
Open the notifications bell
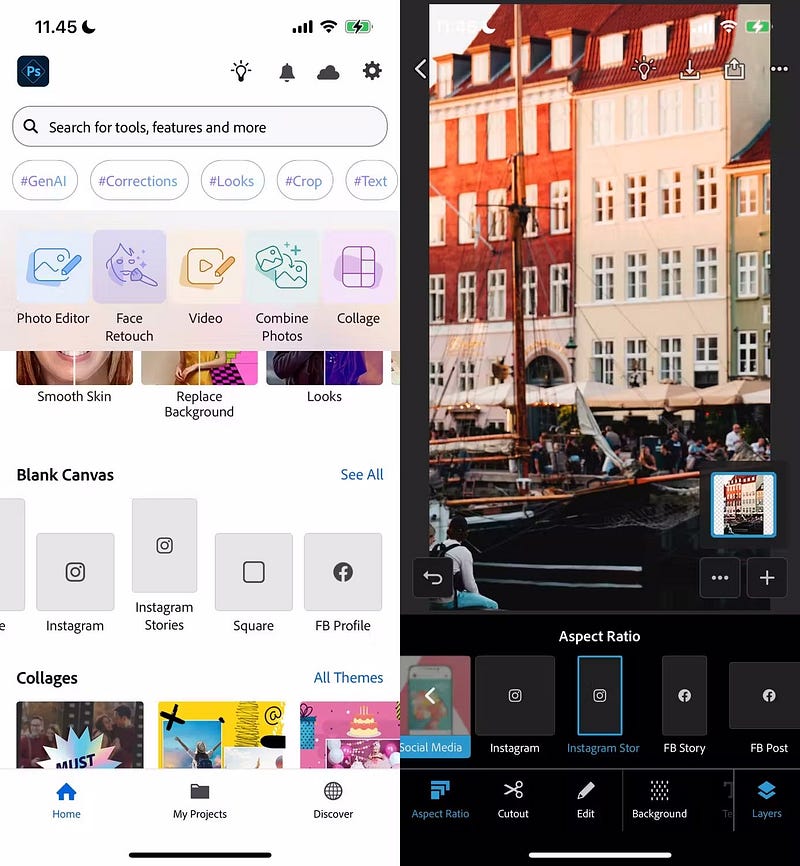(287, 71)
